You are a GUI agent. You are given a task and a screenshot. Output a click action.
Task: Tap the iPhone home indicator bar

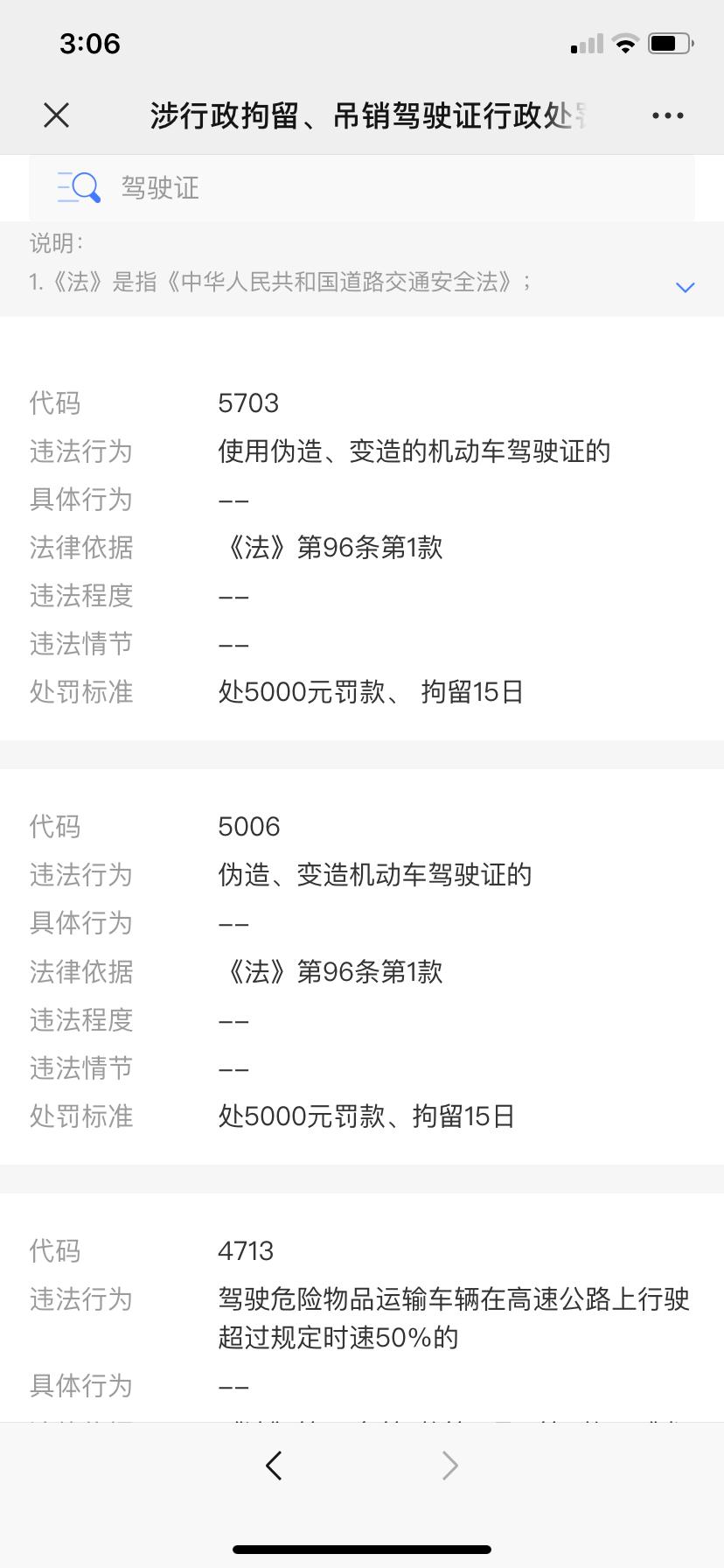(362, 1547)
